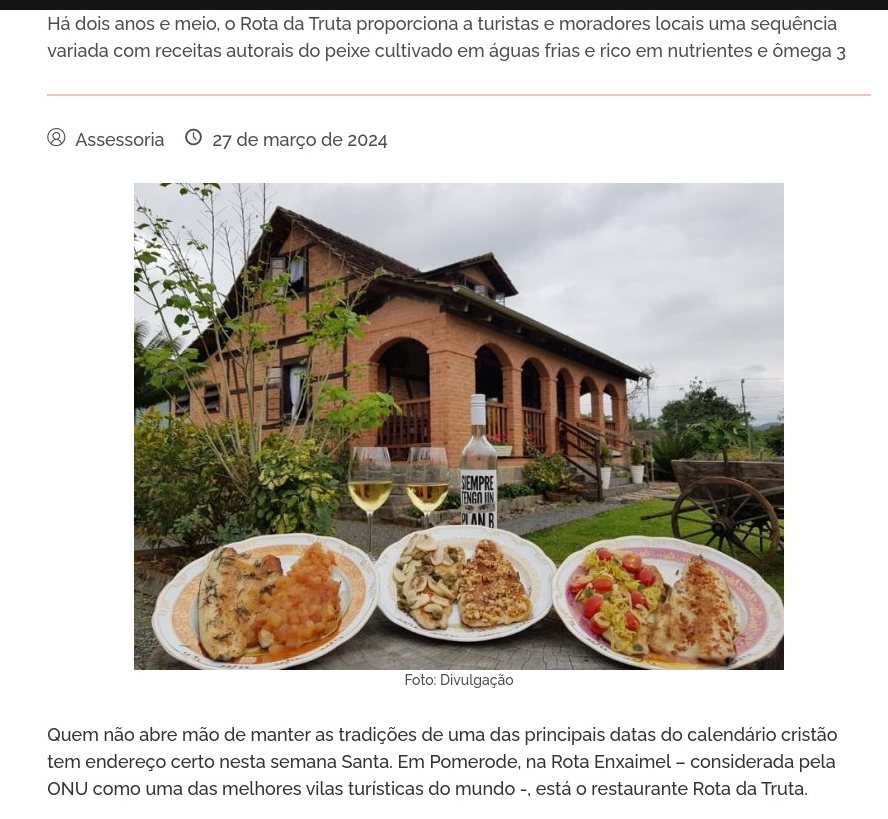Screen dimensions: 888x819
Task: Open the restaurant dishes article photo
Action: point(458,426)
